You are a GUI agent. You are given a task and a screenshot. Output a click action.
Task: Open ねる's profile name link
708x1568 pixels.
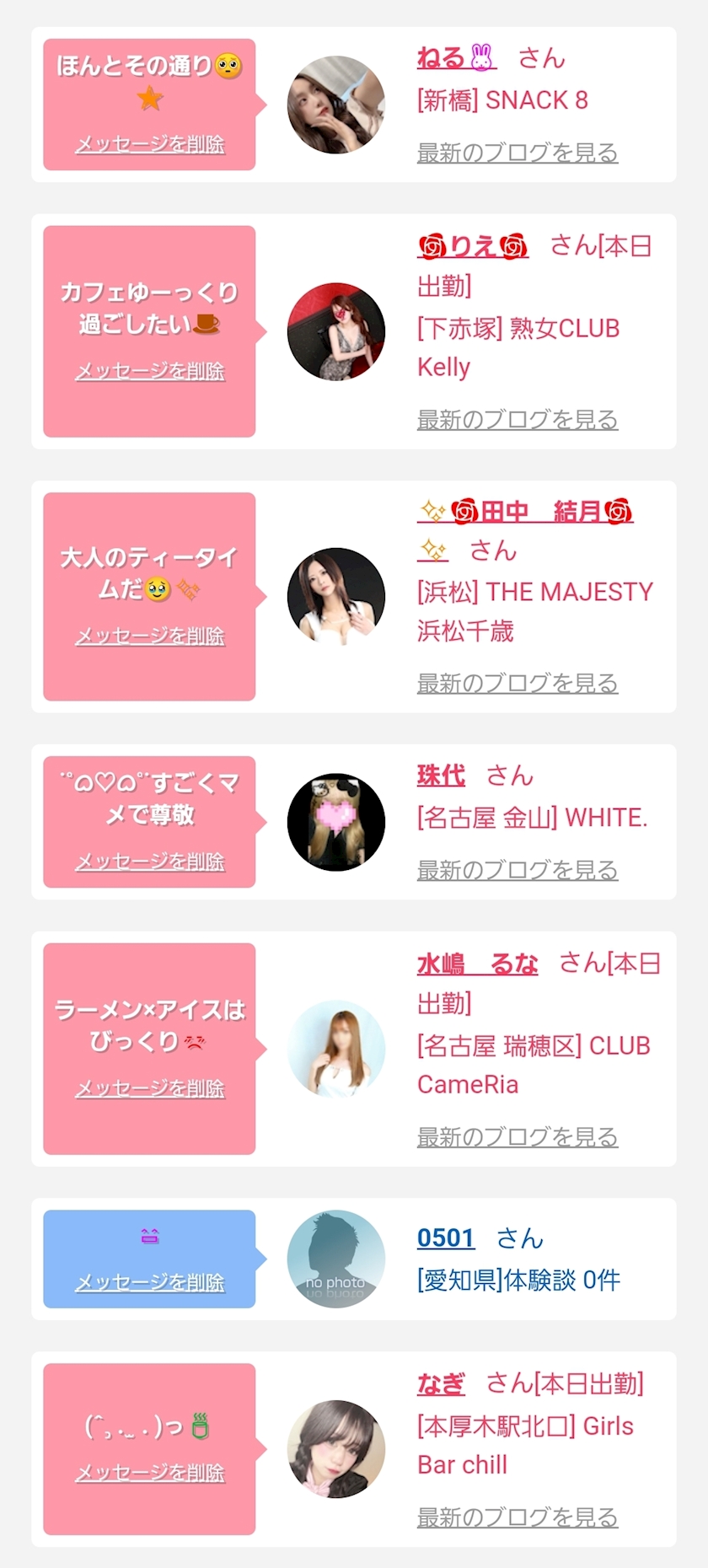(456, 58)
